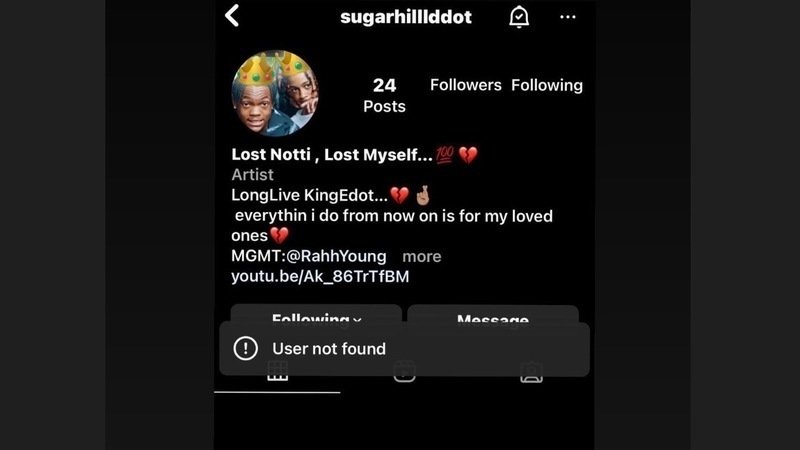Image resolution: width=800 pixels, height=450 pixels.
Task: Open the three-dot overflow menu
Action: click(568, 17)
